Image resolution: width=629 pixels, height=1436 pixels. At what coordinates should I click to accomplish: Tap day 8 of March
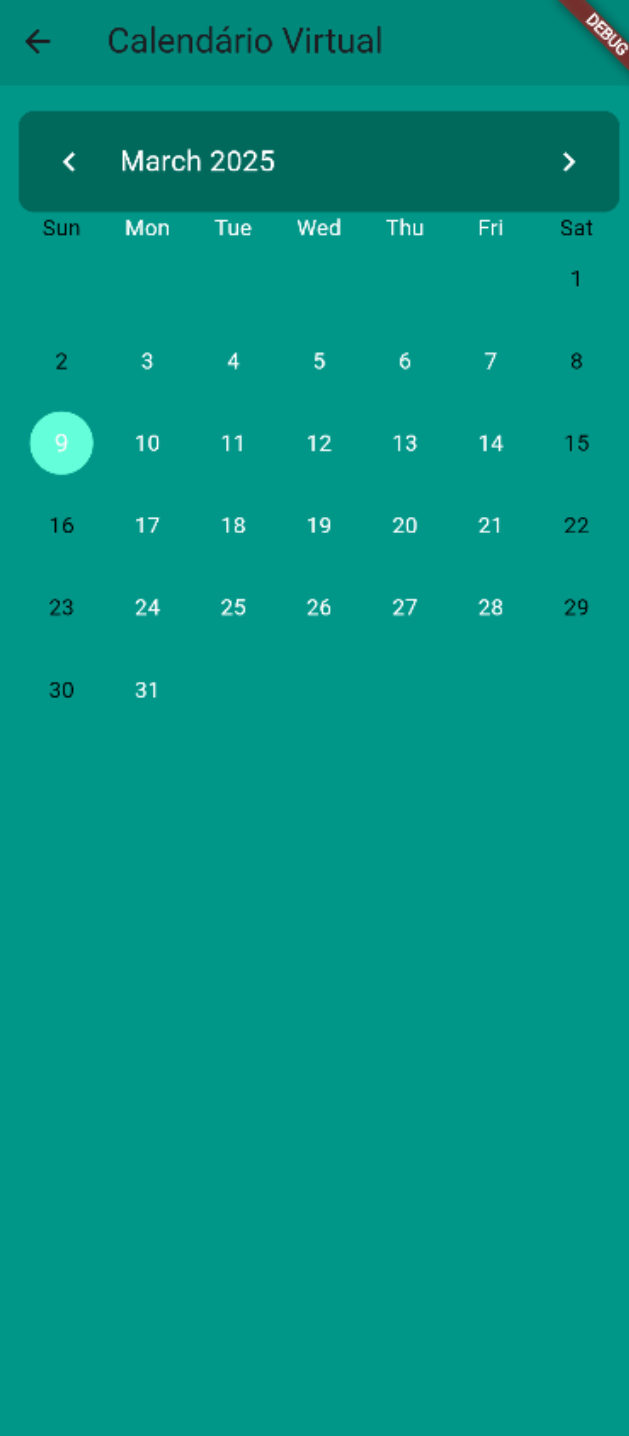[x=576, y=361]
